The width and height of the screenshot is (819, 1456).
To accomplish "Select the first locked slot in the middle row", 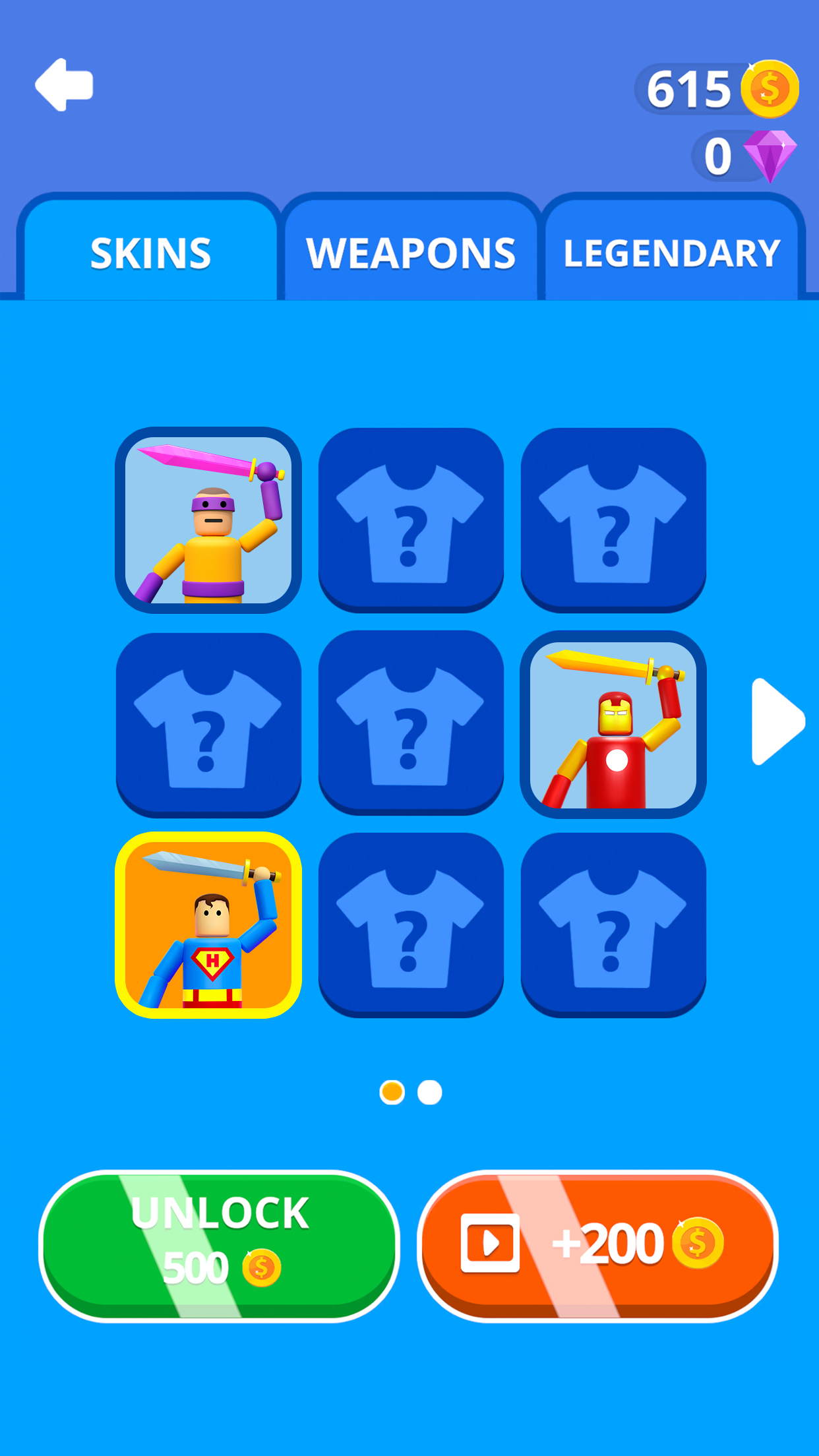I will pos(208,725).
